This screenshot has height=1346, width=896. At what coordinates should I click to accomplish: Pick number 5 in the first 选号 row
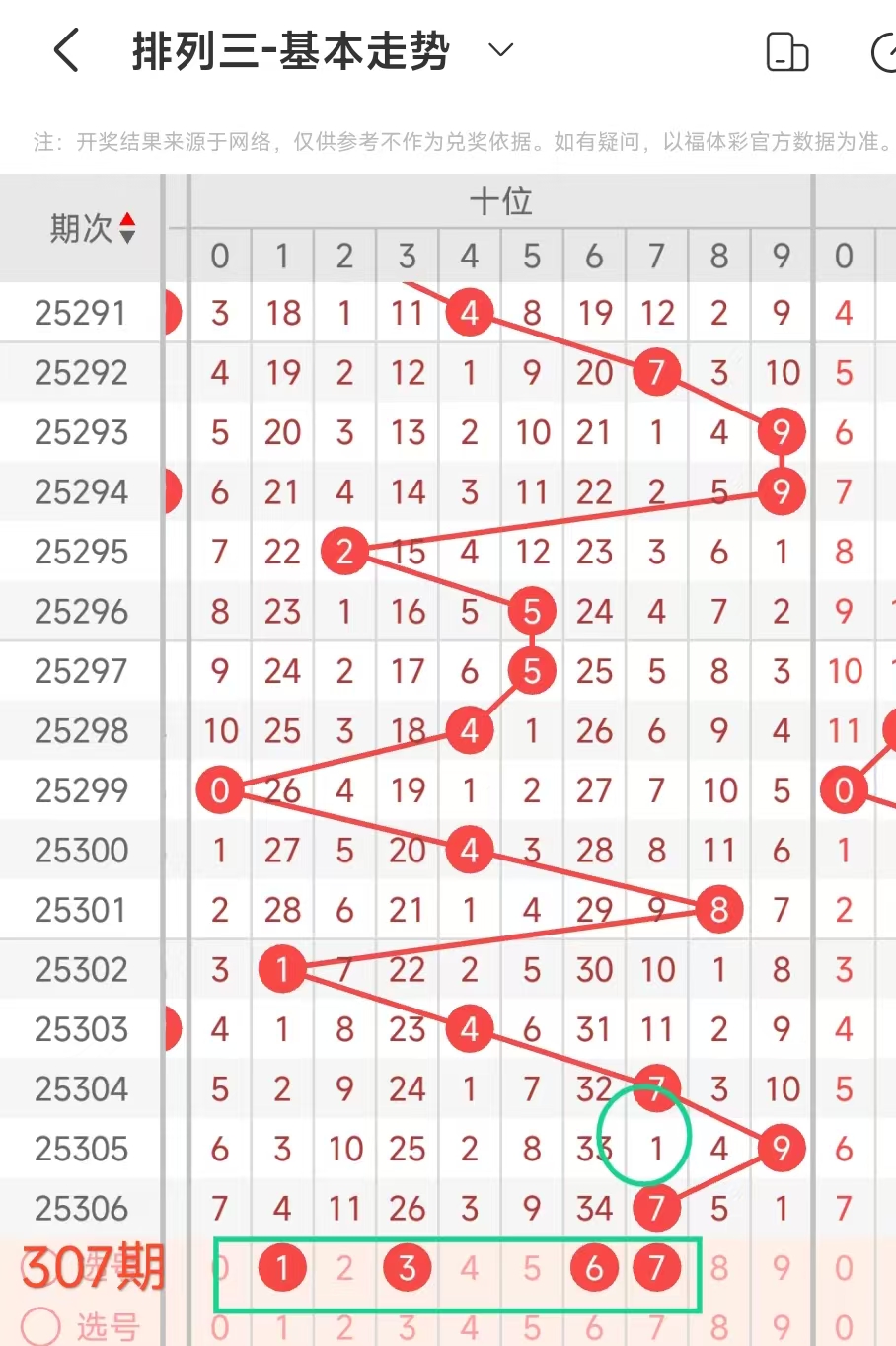pyautogui.click(x=532, y=1267)
